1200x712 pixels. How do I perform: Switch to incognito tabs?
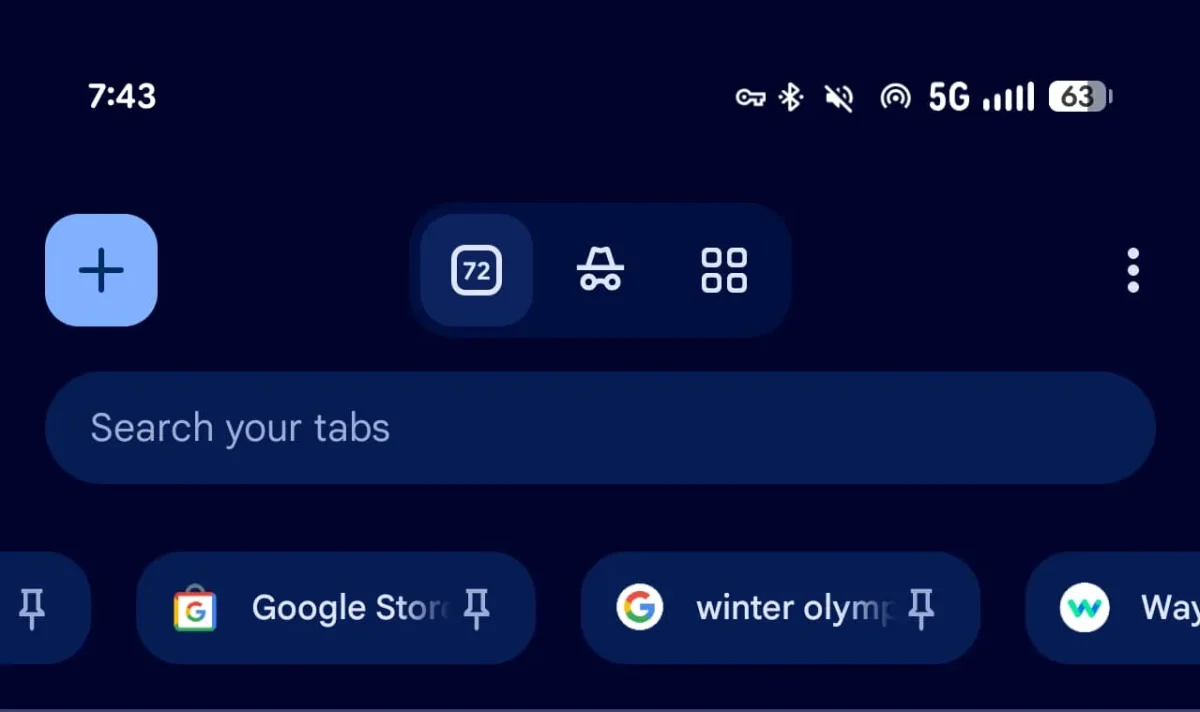coord(600,270)
